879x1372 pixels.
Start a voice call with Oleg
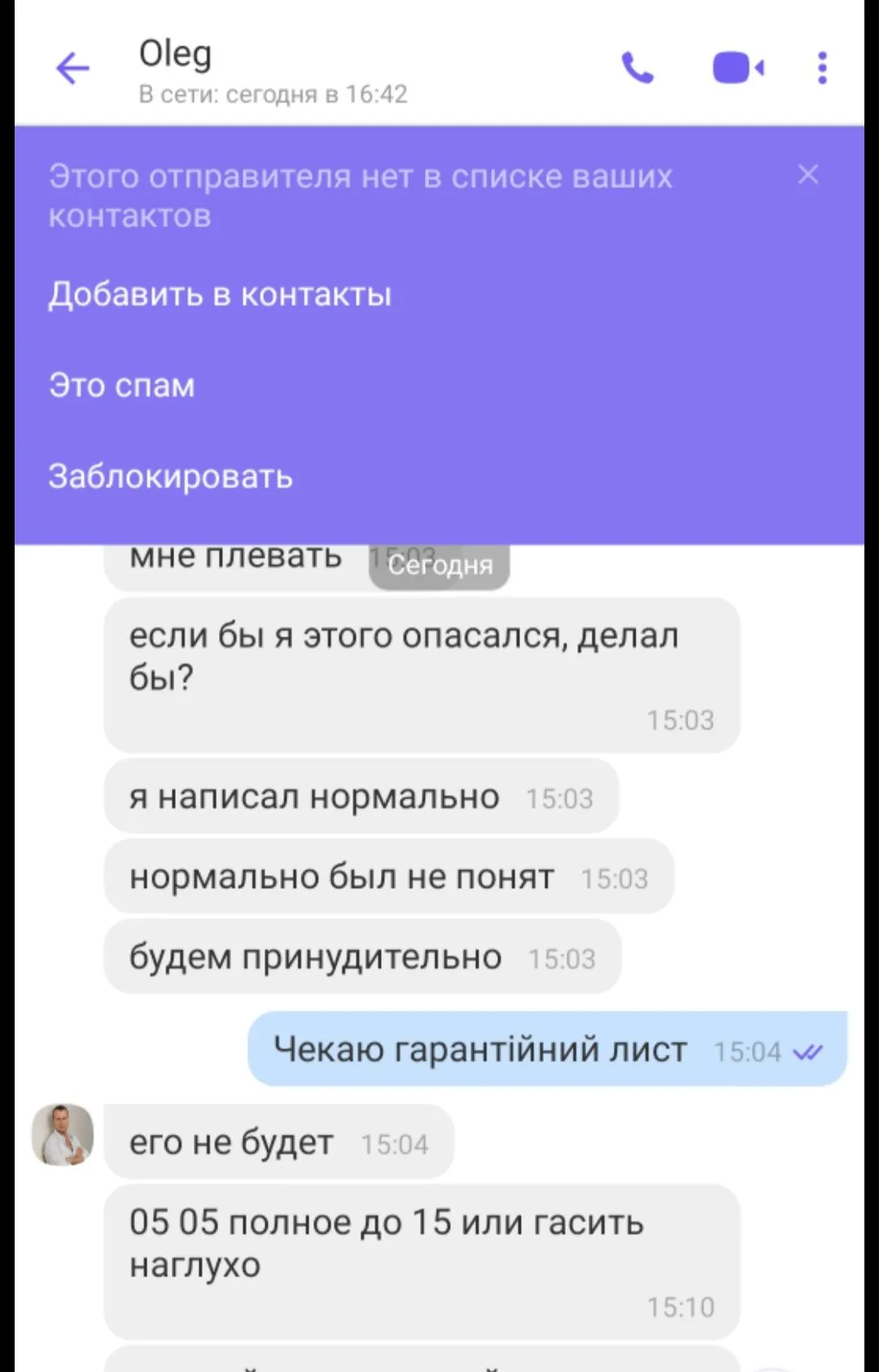coord(638,68)
